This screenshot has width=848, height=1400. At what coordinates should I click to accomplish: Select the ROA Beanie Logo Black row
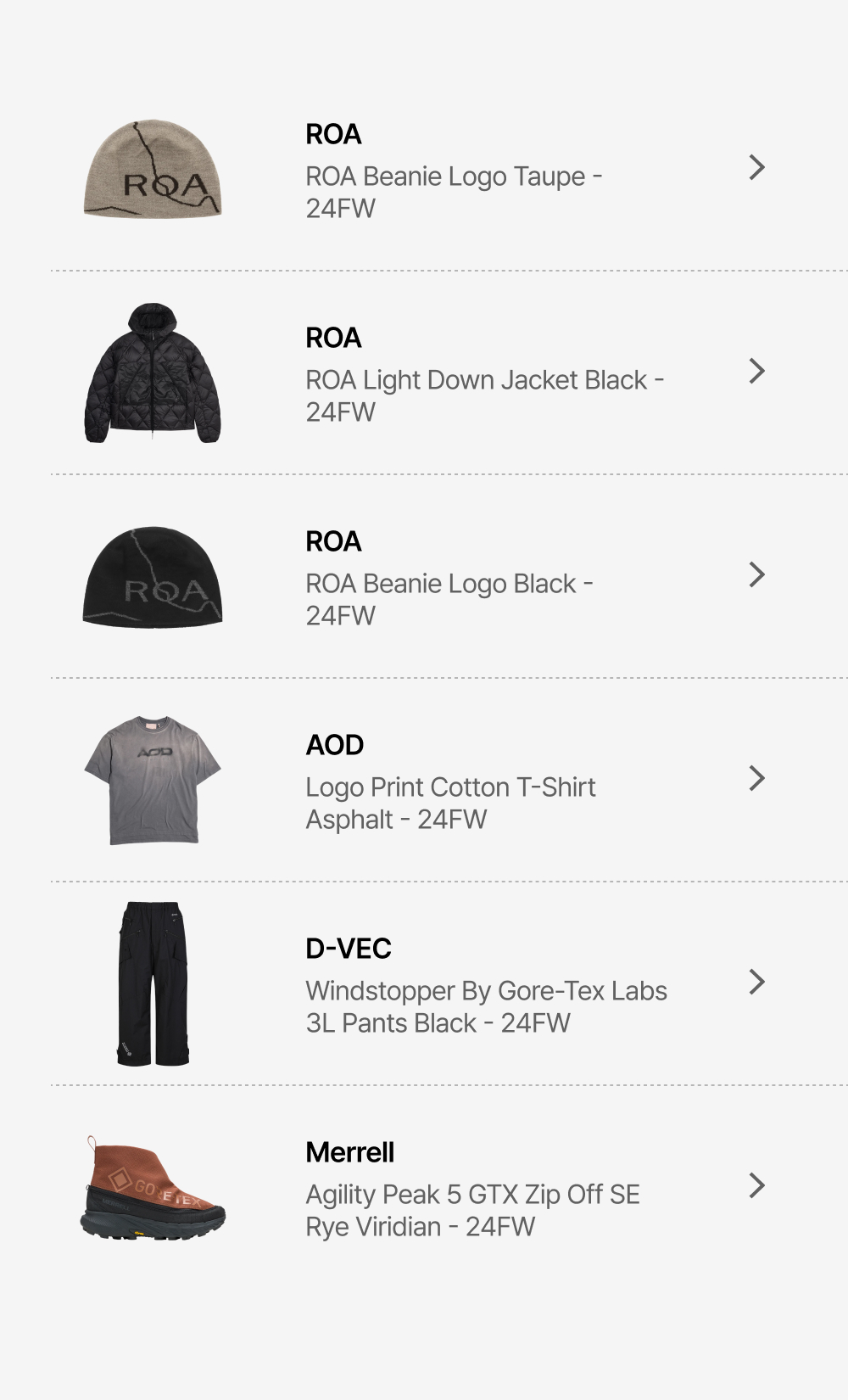[x=449, y=577]
